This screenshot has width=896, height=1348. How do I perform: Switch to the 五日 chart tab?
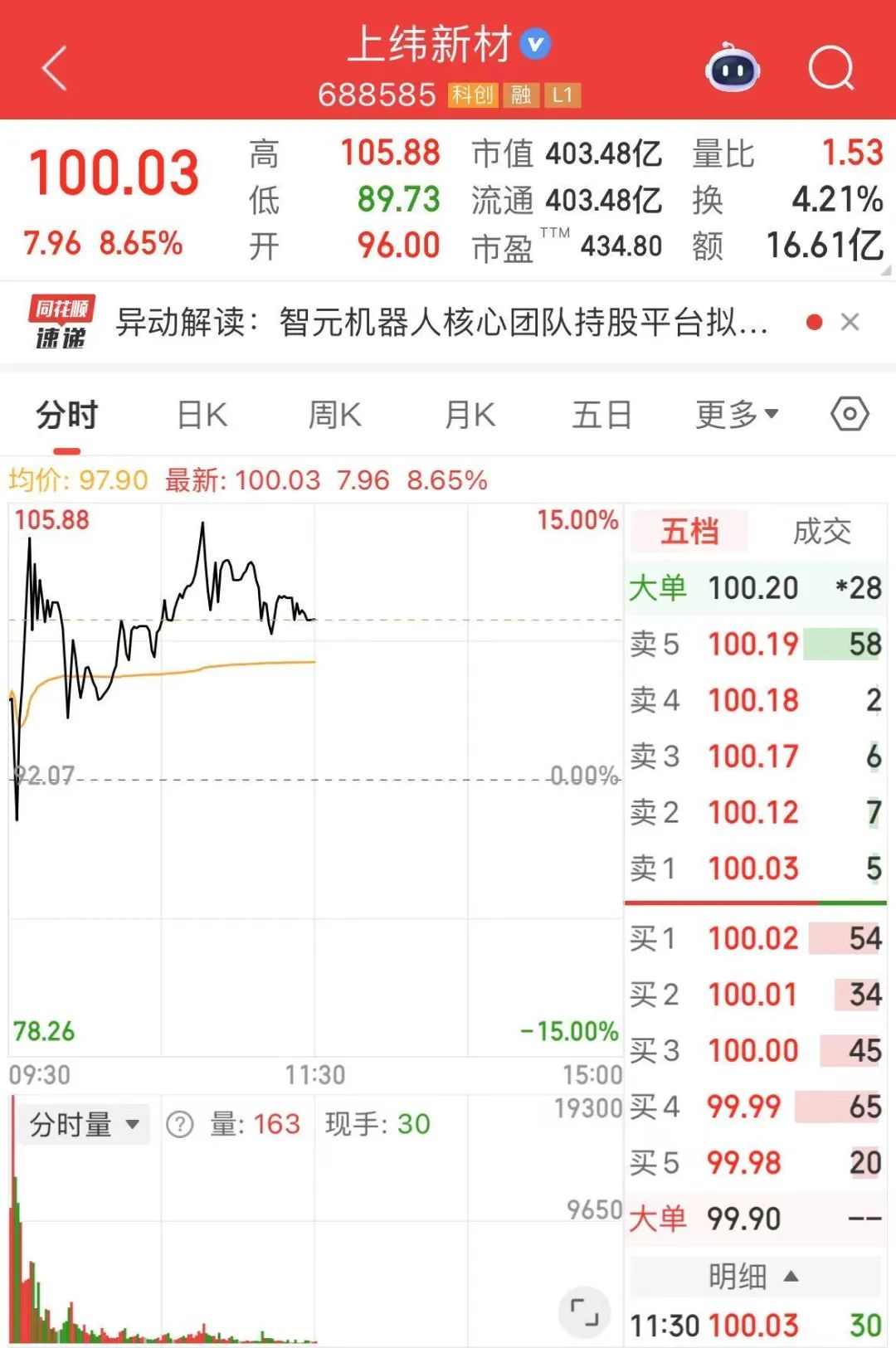(602, 415)
